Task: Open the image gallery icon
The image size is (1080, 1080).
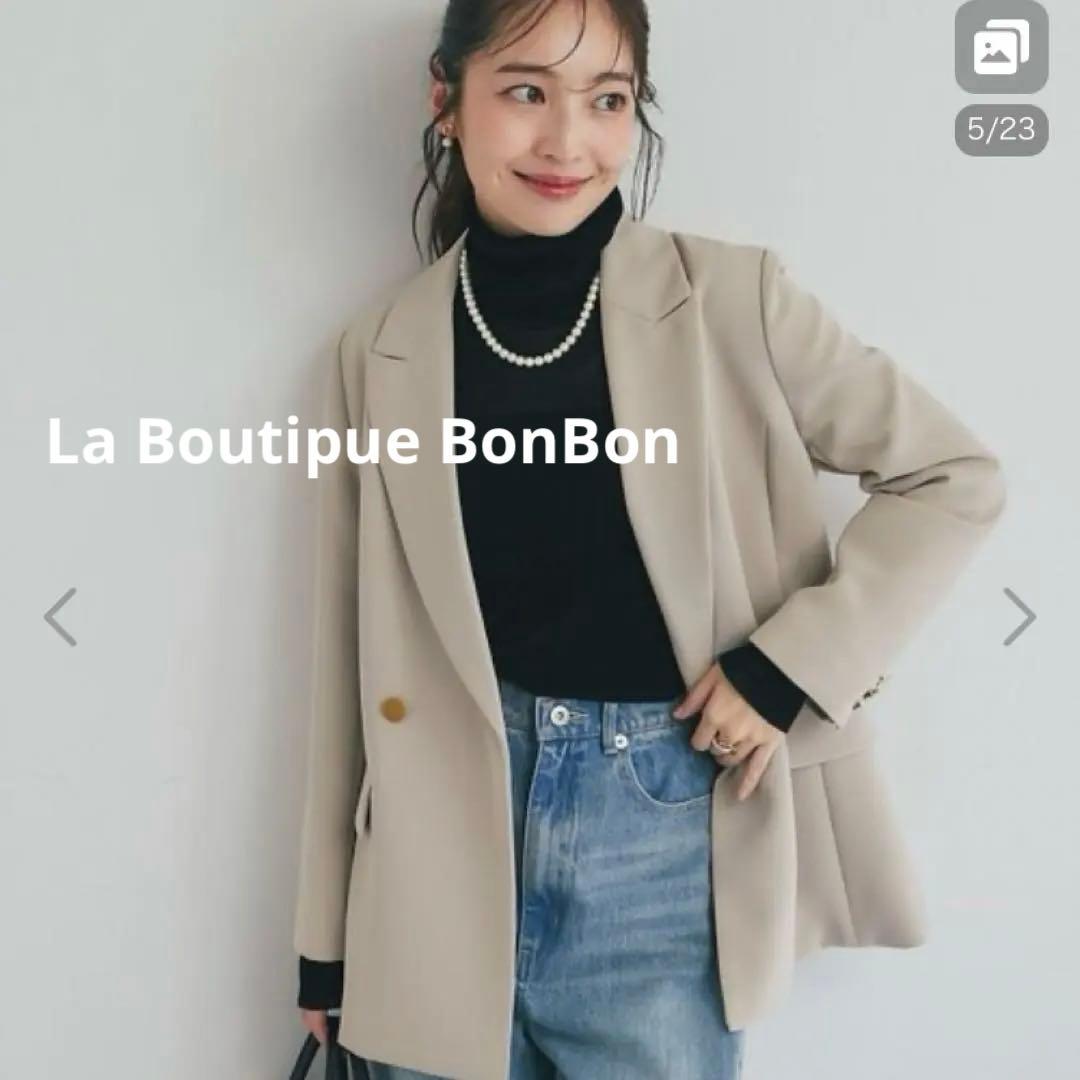Action: tap(1001, 48)
